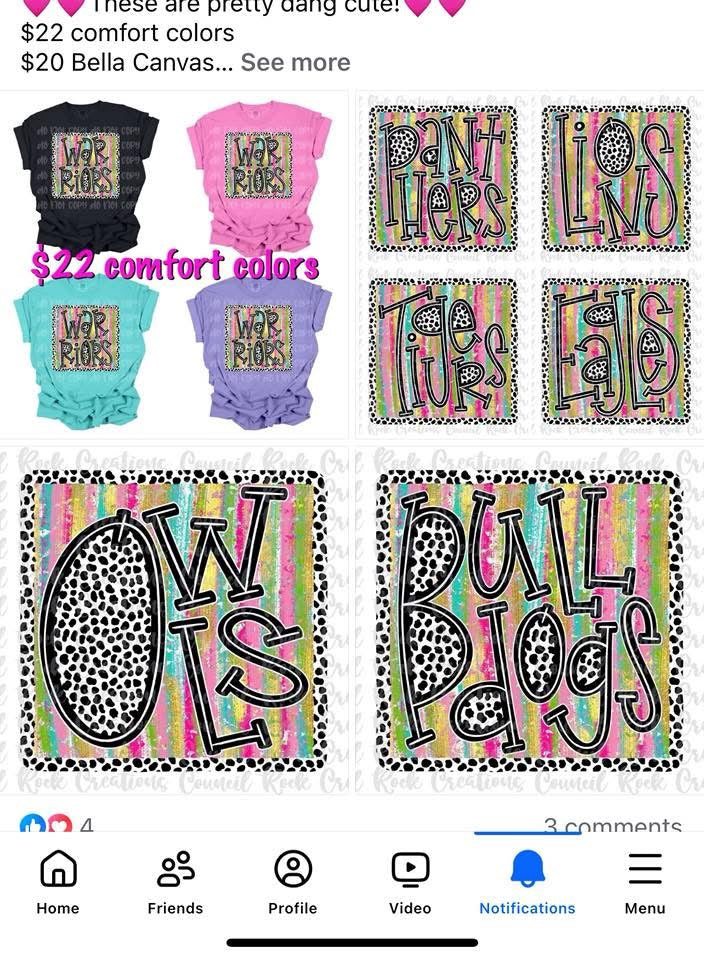Expand the post with See more

(x=295, y=62)
